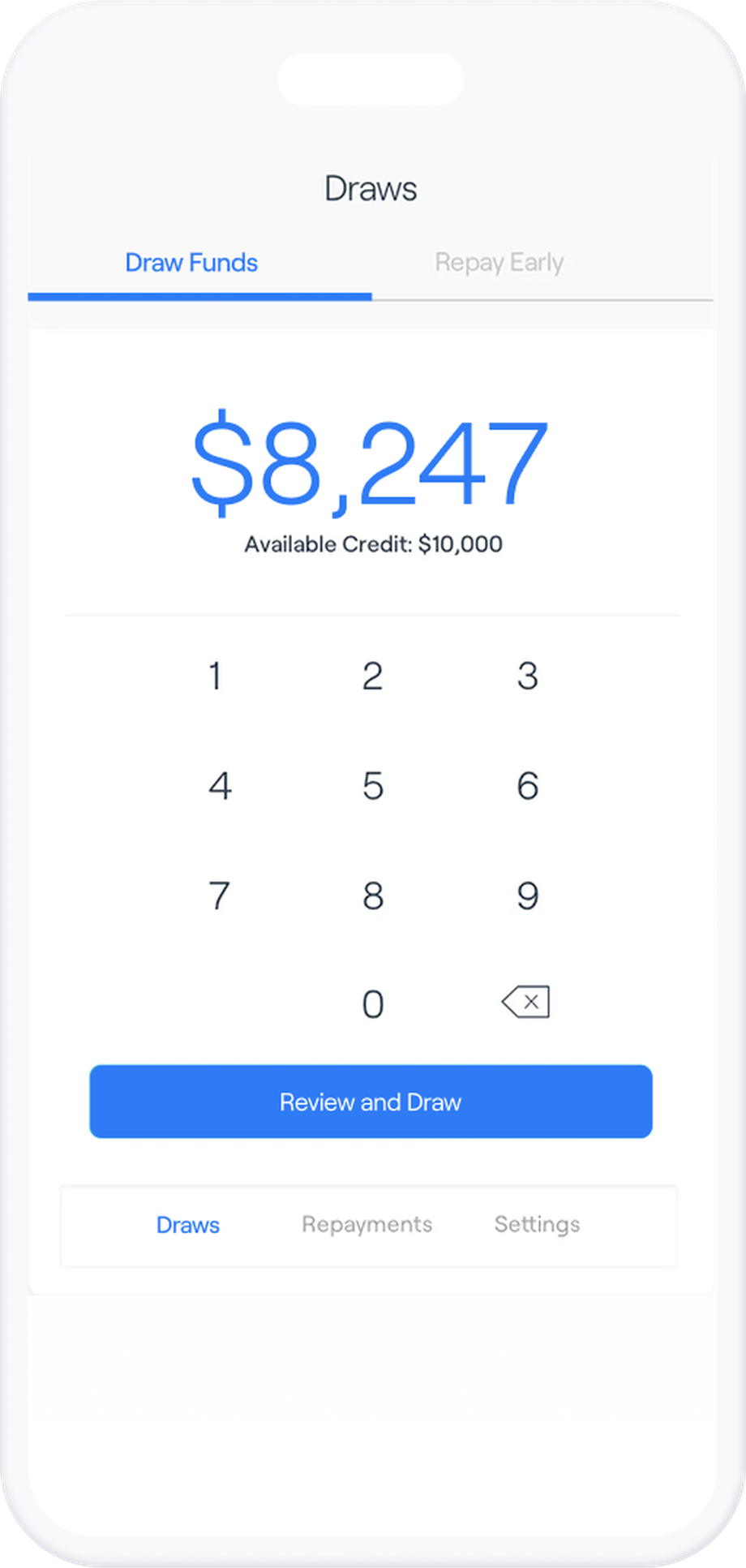This screenshot has height=1568, width=746.
Task: Select Draws in the bottom navigation
Action: (187, 1225)
